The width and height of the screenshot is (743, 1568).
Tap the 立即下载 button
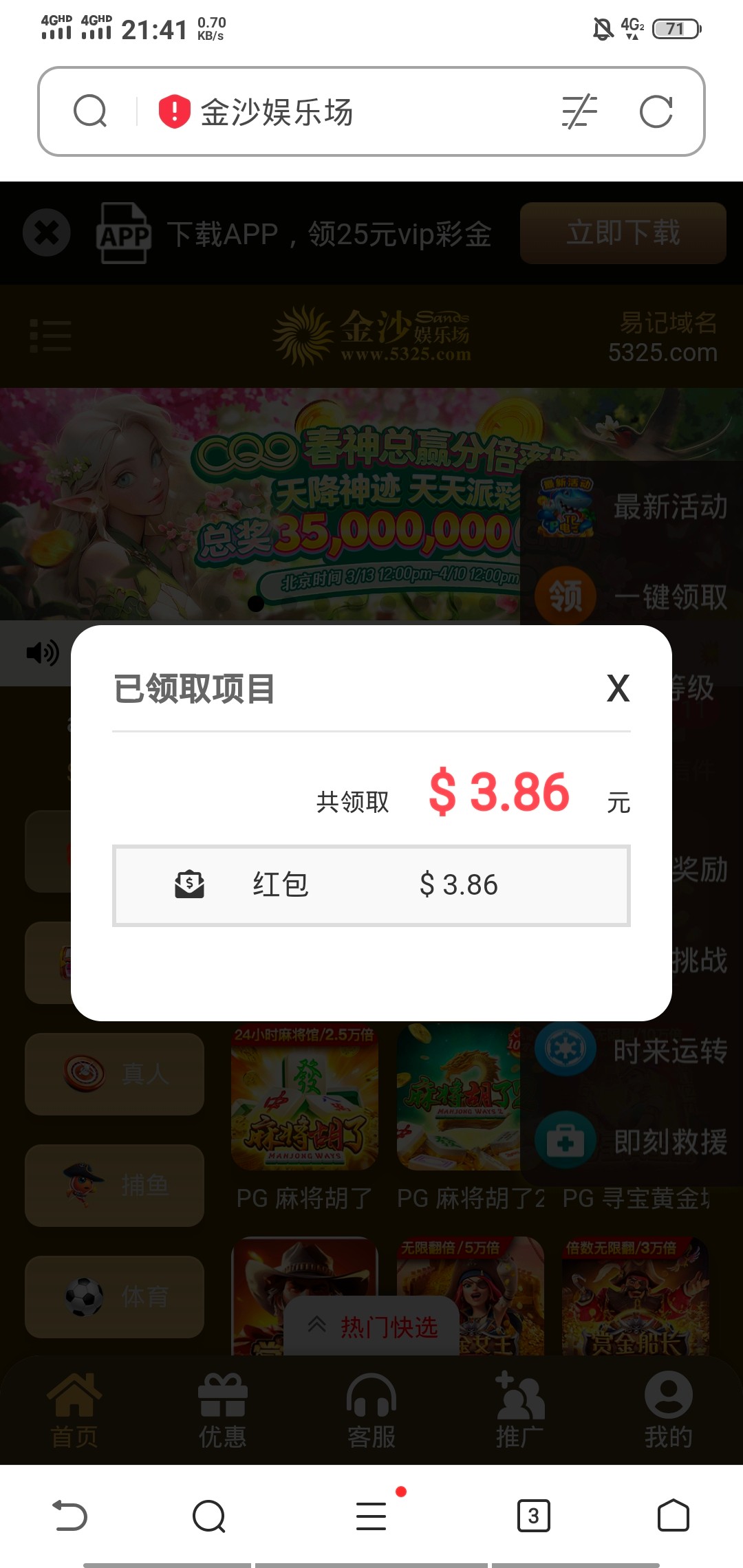click(623, 233)
